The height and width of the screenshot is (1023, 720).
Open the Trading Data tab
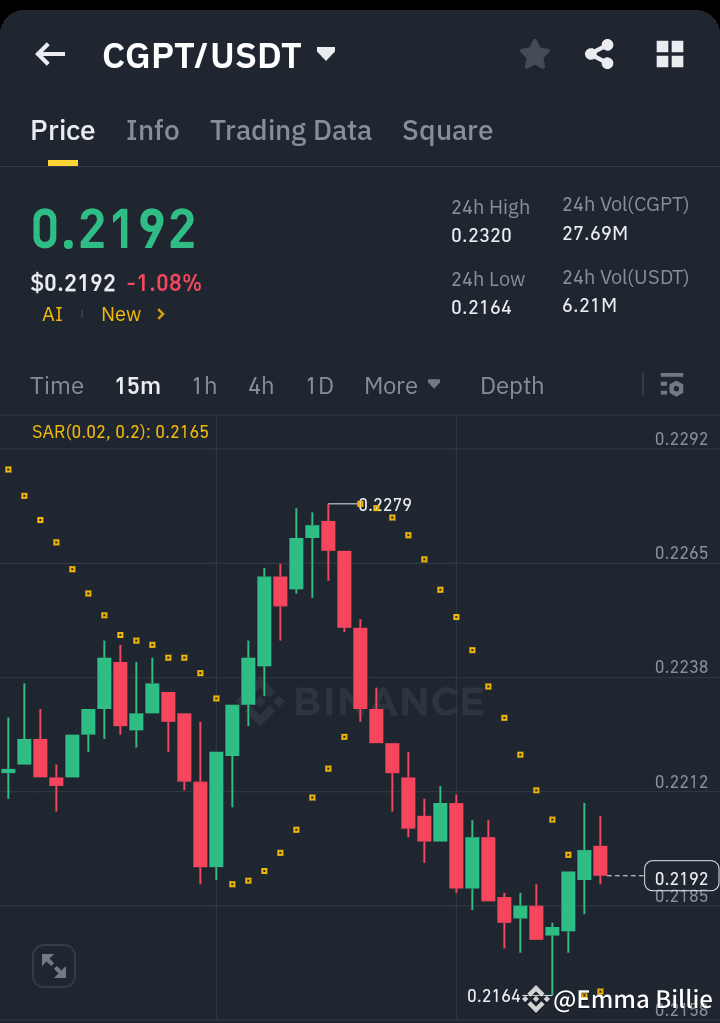(x=290, y=130)
